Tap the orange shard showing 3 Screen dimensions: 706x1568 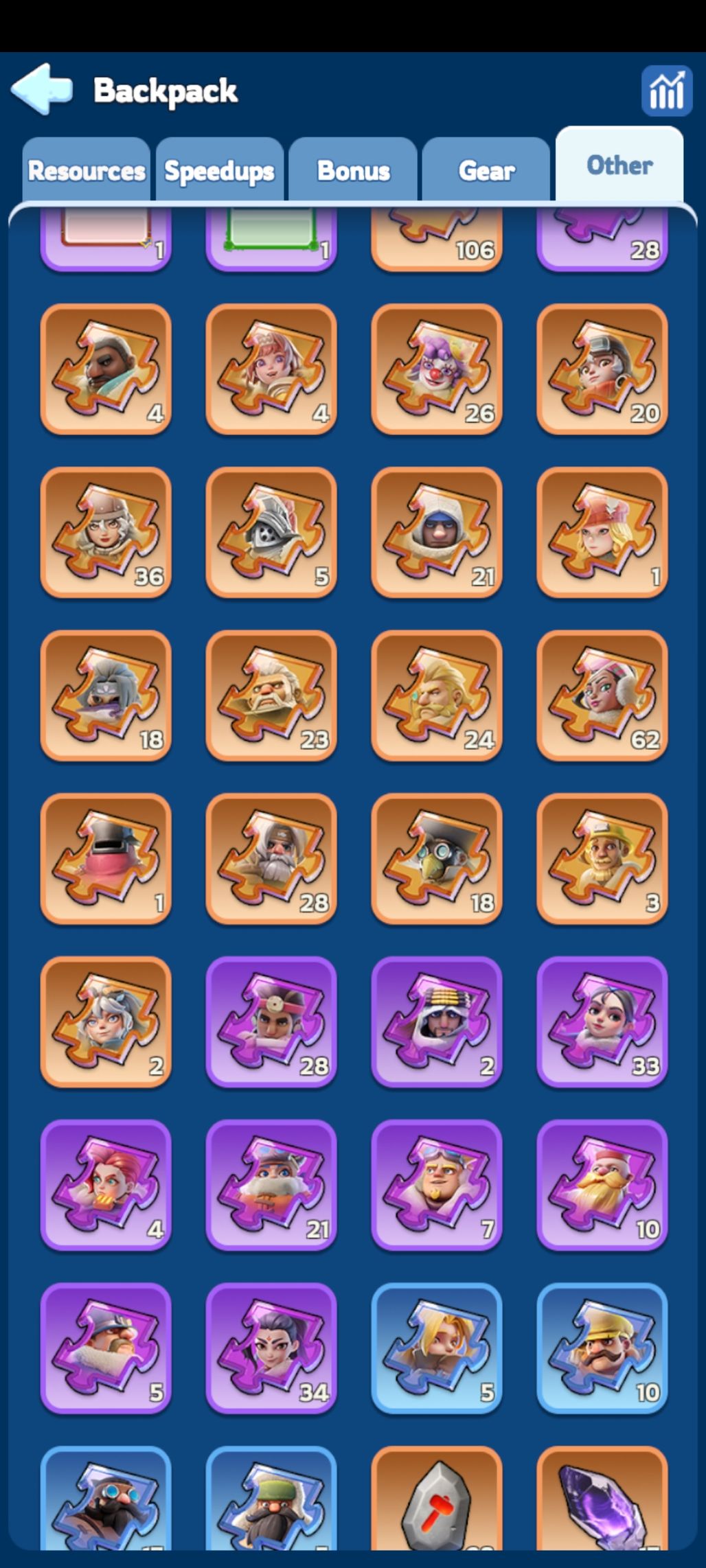(x=602, y=859)
